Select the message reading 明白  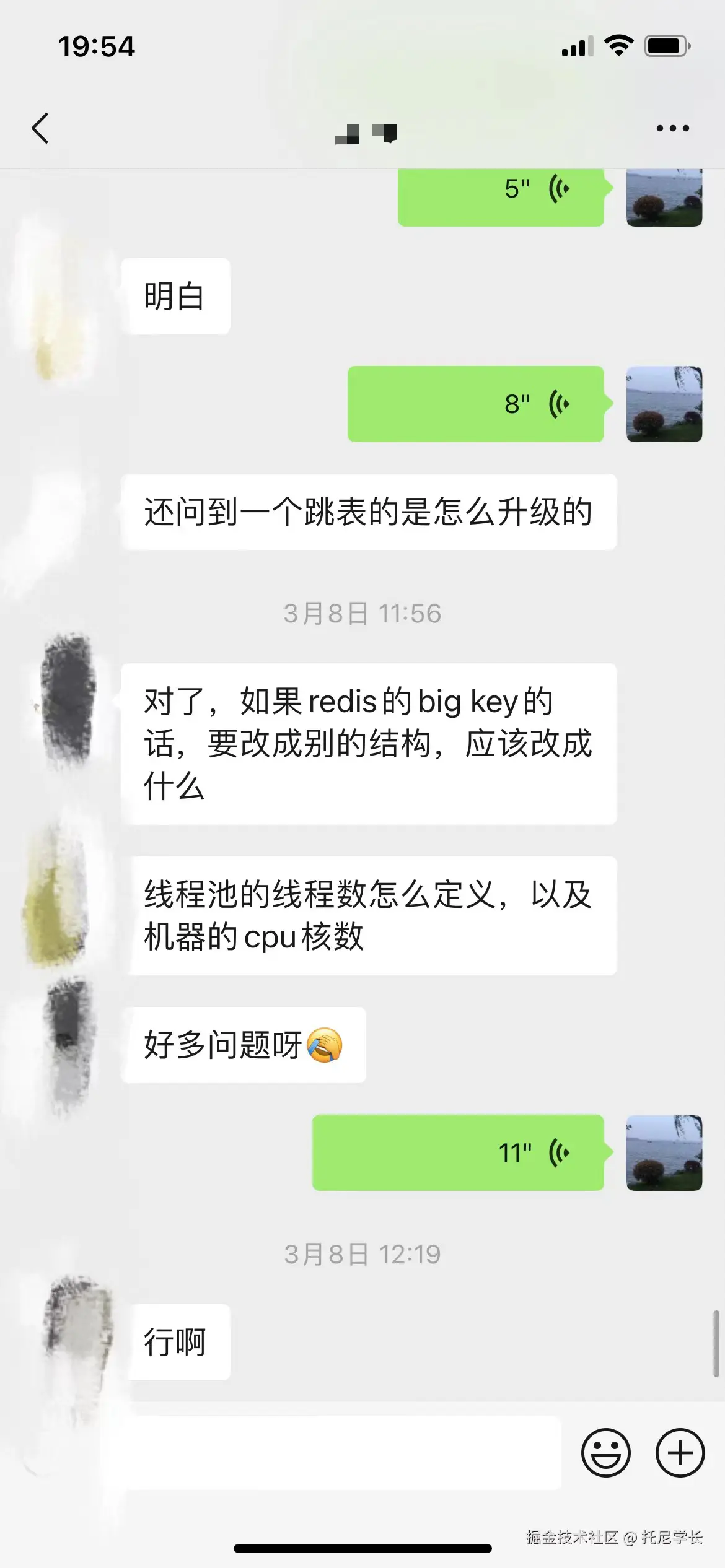click(x=177, y=295)
